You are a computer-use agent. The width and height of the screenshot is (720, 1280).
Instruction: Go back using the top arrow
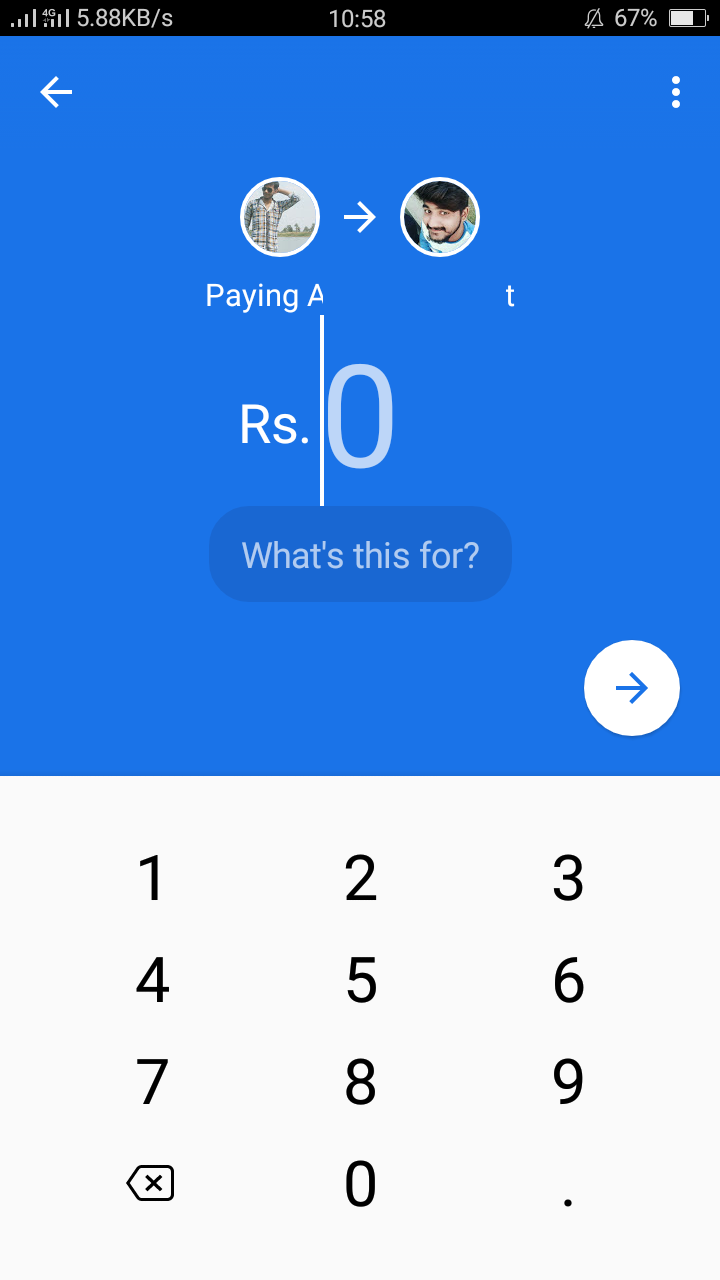[56, 92]
